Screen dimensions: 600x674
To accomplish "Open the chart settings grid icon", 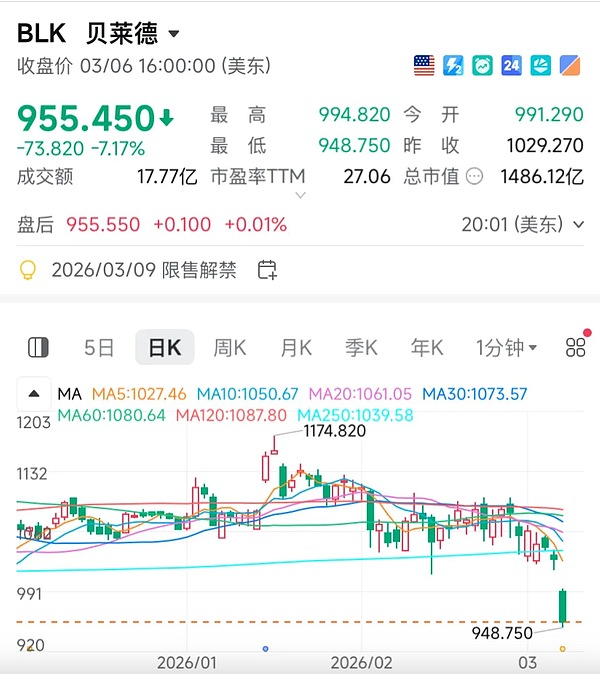I will (x=575, y=347).
